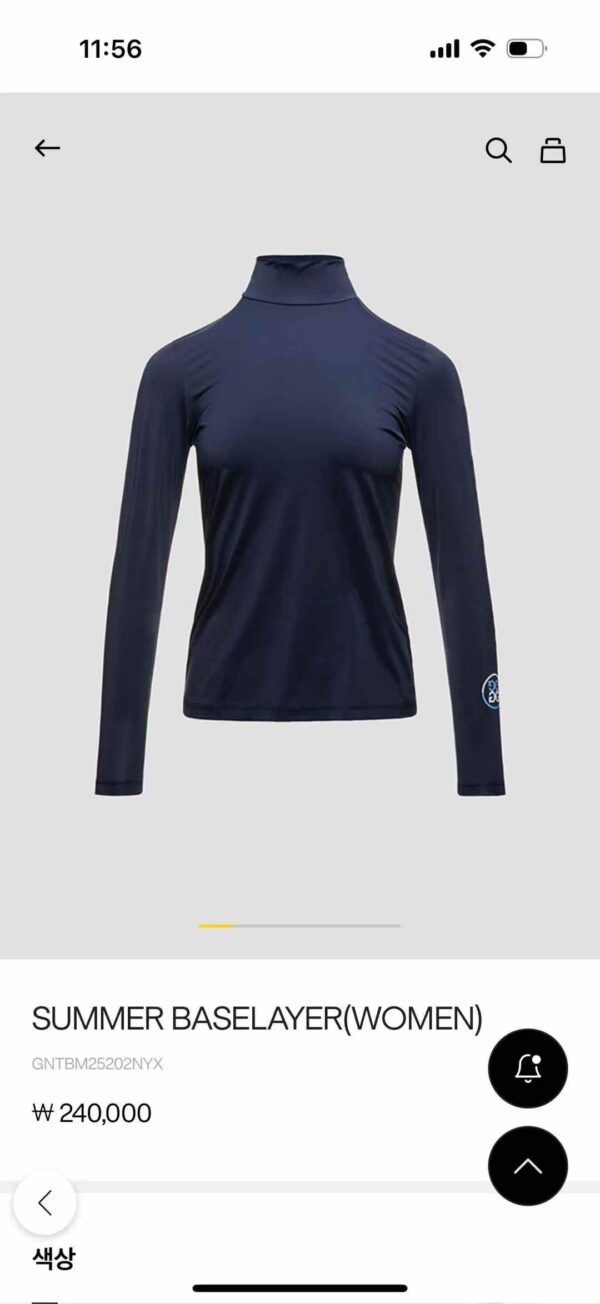
Task: Tap the restock notification bell button
Action: tap(527, 1068)
